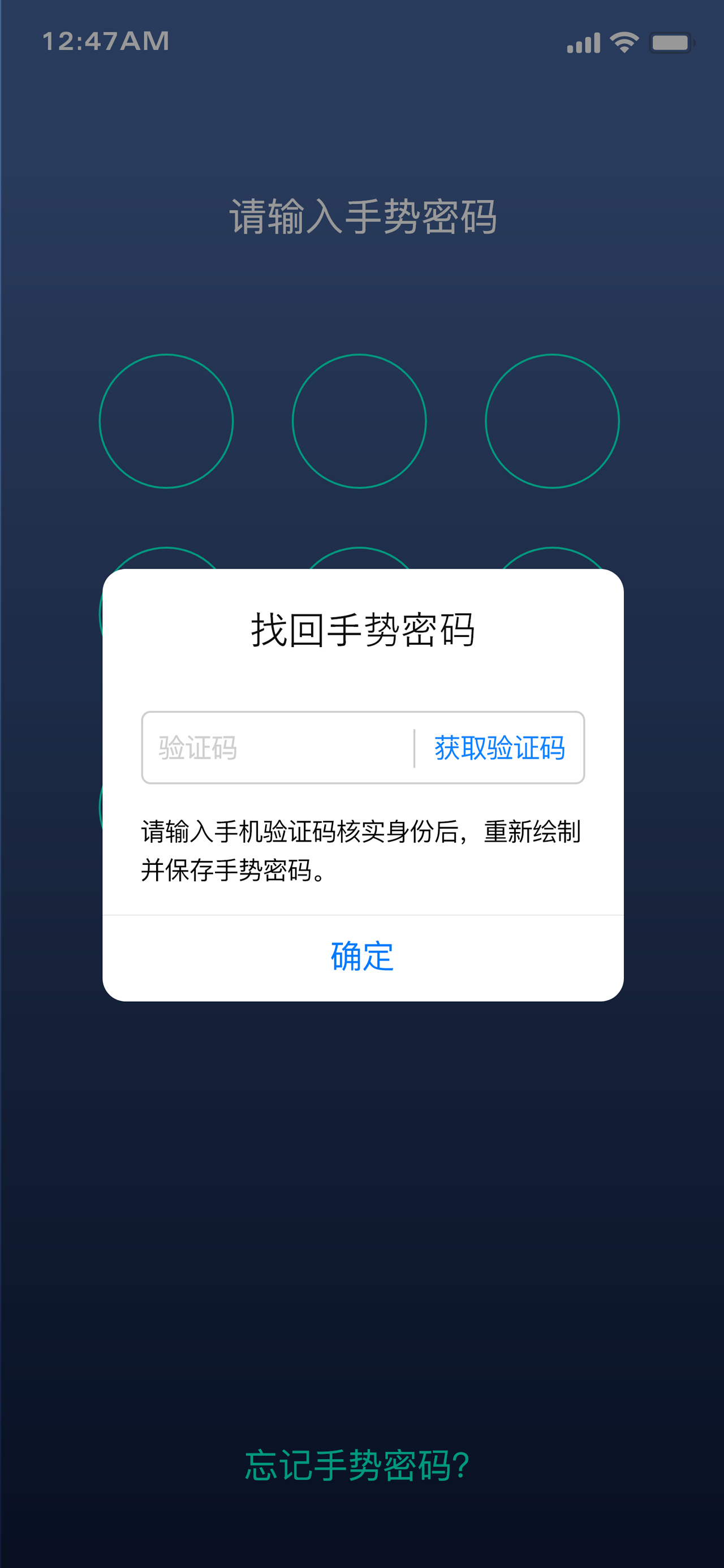Open the 忘记手势密码? link
Image resolution: width=724 pixels, height=1568 pixels.
point(357,1464)
